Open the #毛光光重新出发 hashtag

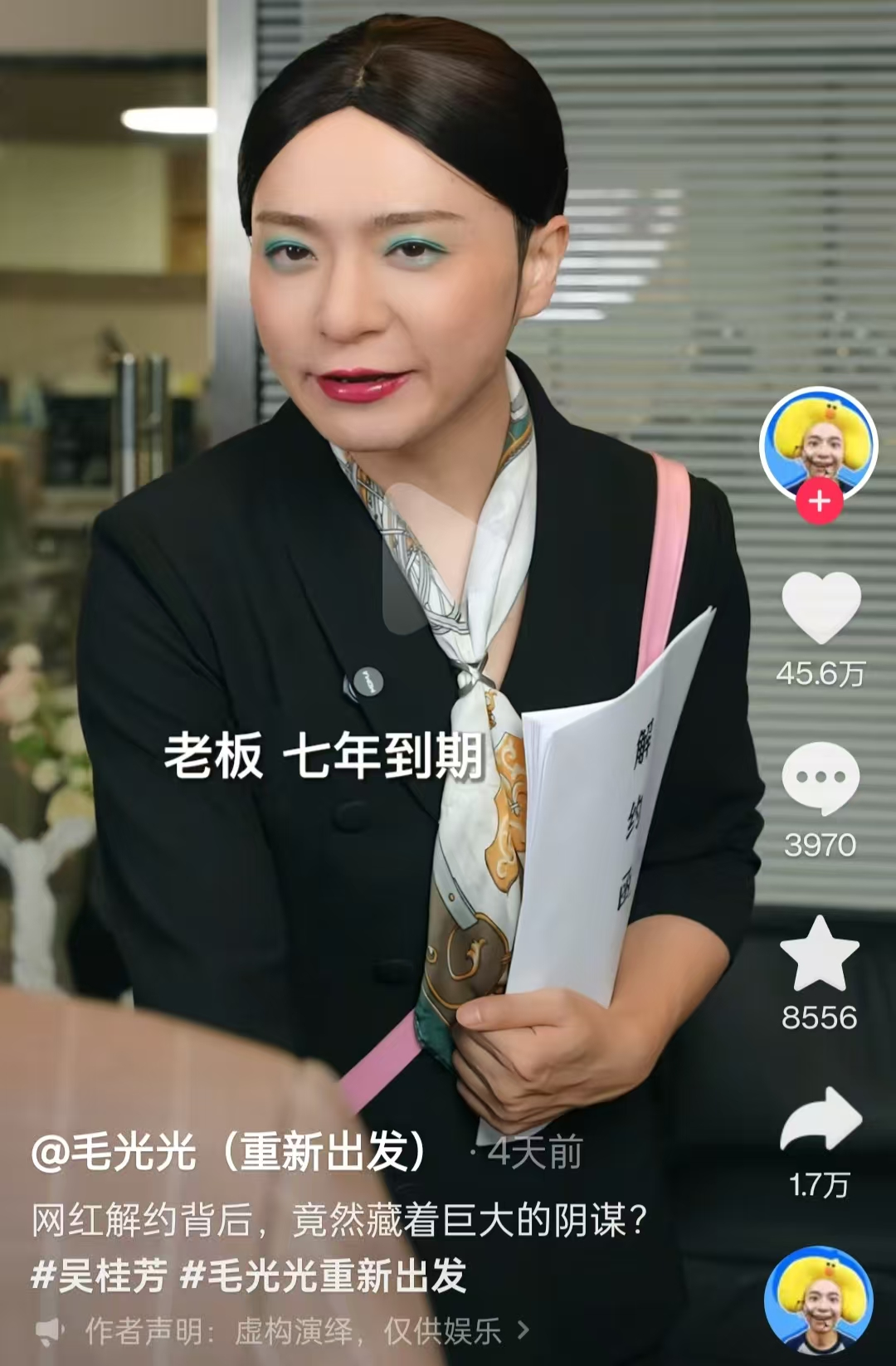point(324,1275)
